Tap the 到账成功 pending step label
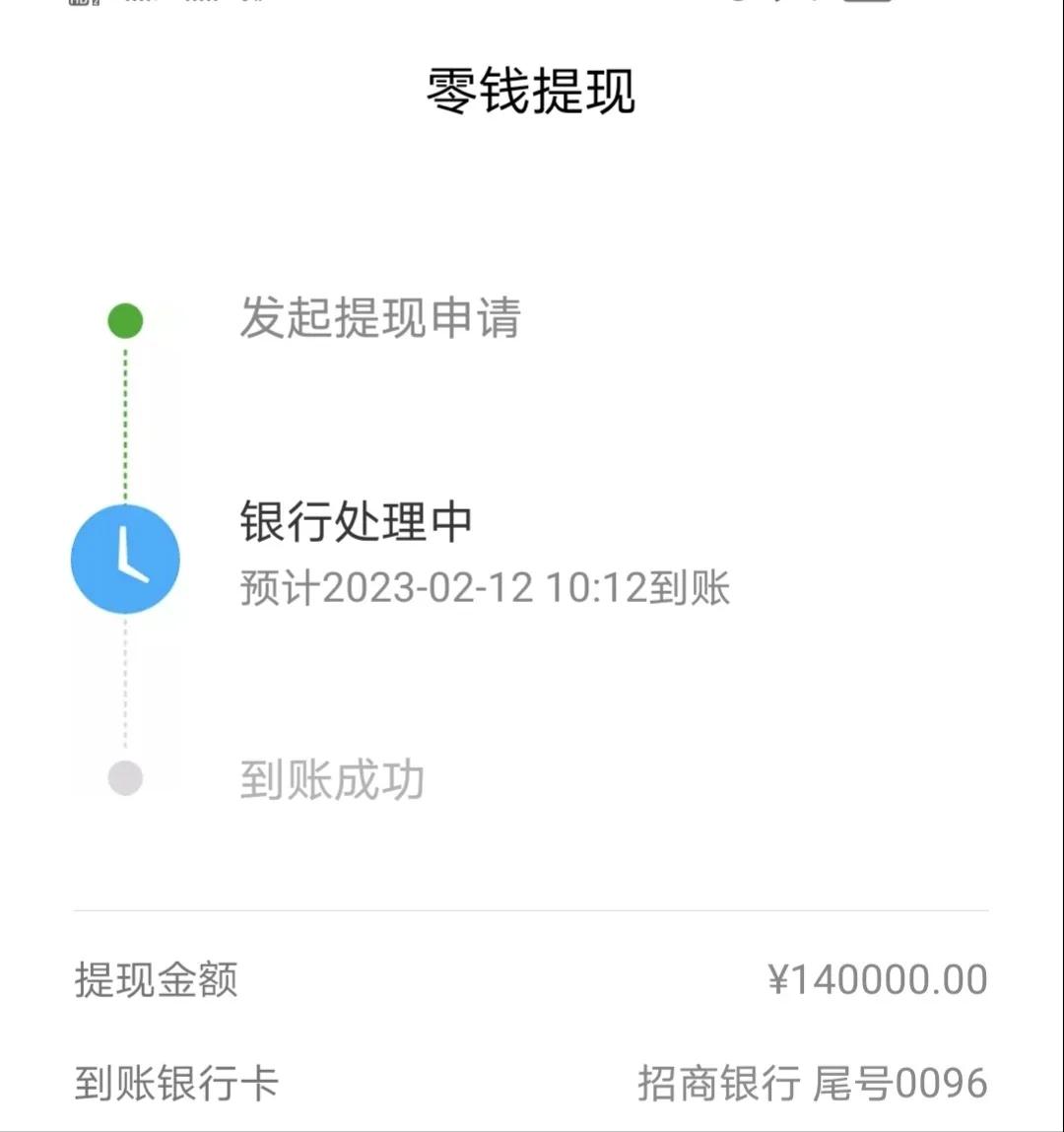Image resolution: width=1064 pixels, height=1132 pixels. tap(331, 778)
